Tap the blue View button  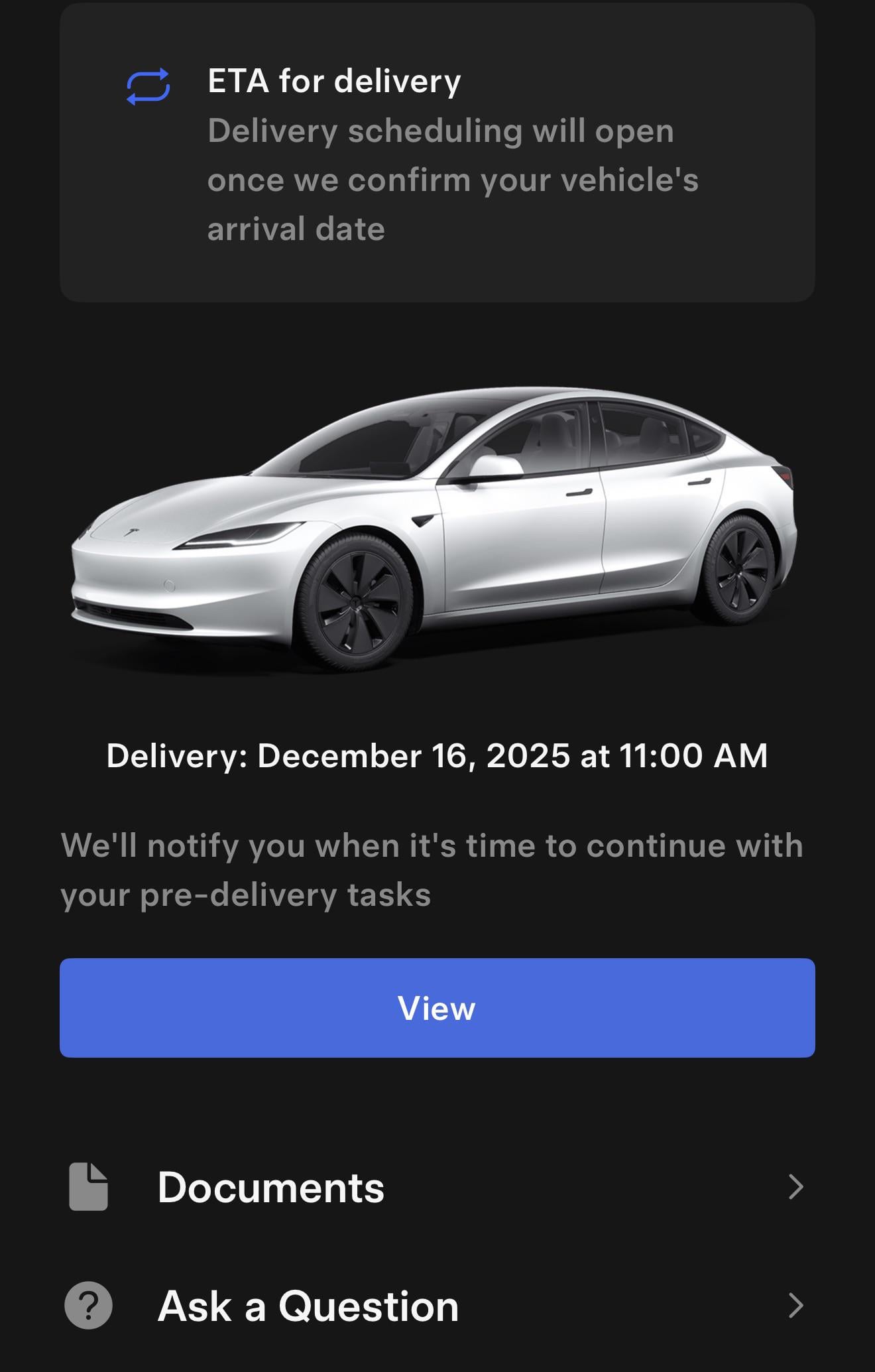point(437,1007)
